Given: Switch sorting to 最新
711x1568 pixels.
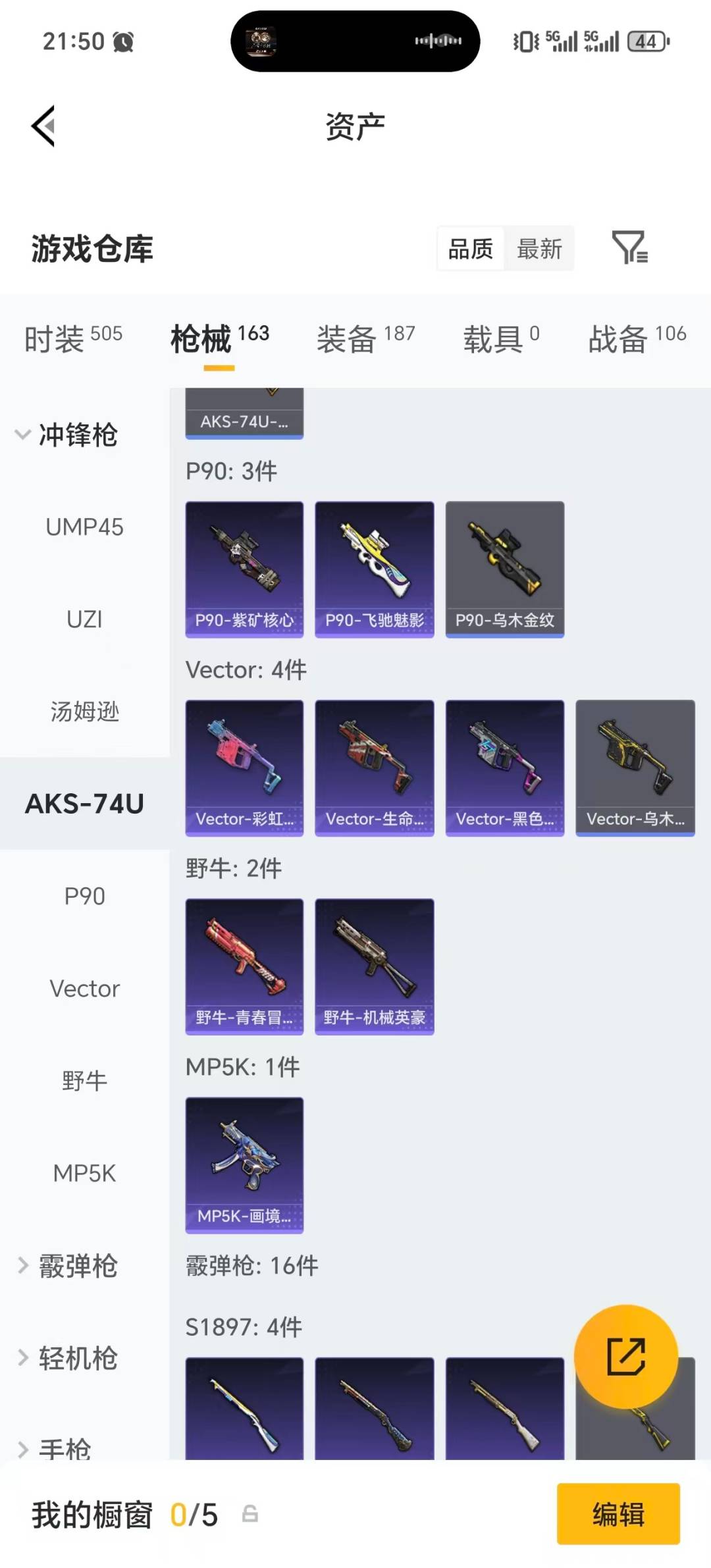Looking at the screenshot, I should (540, 249).
